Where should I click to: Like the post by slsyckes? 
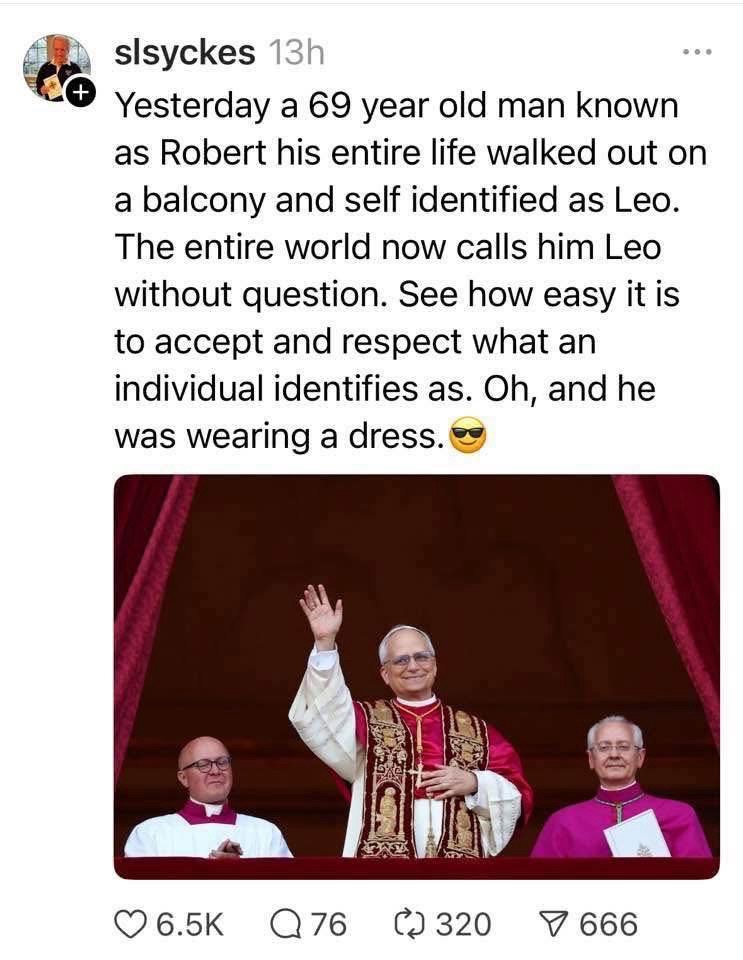(131, 924)
